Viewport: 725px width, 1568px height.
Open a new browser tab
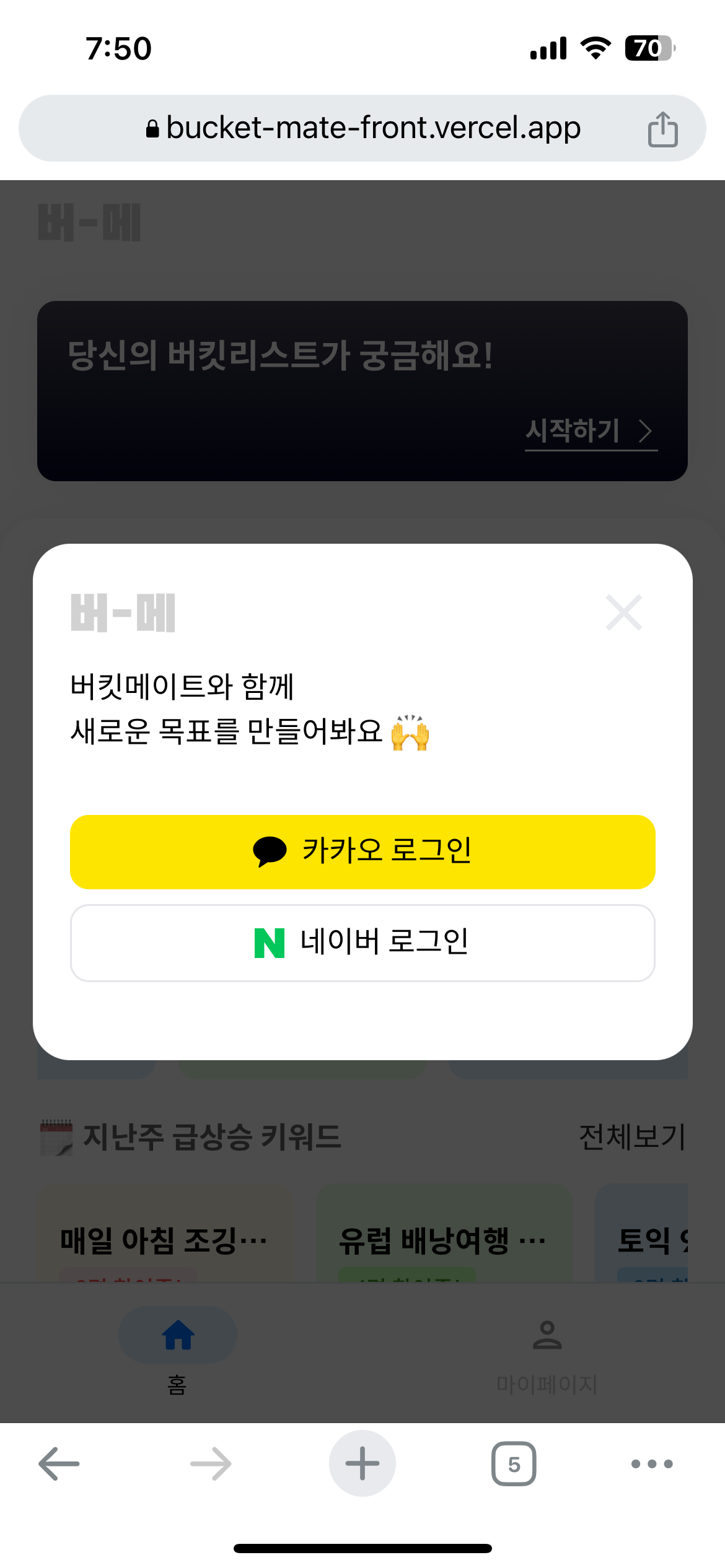362,1463
